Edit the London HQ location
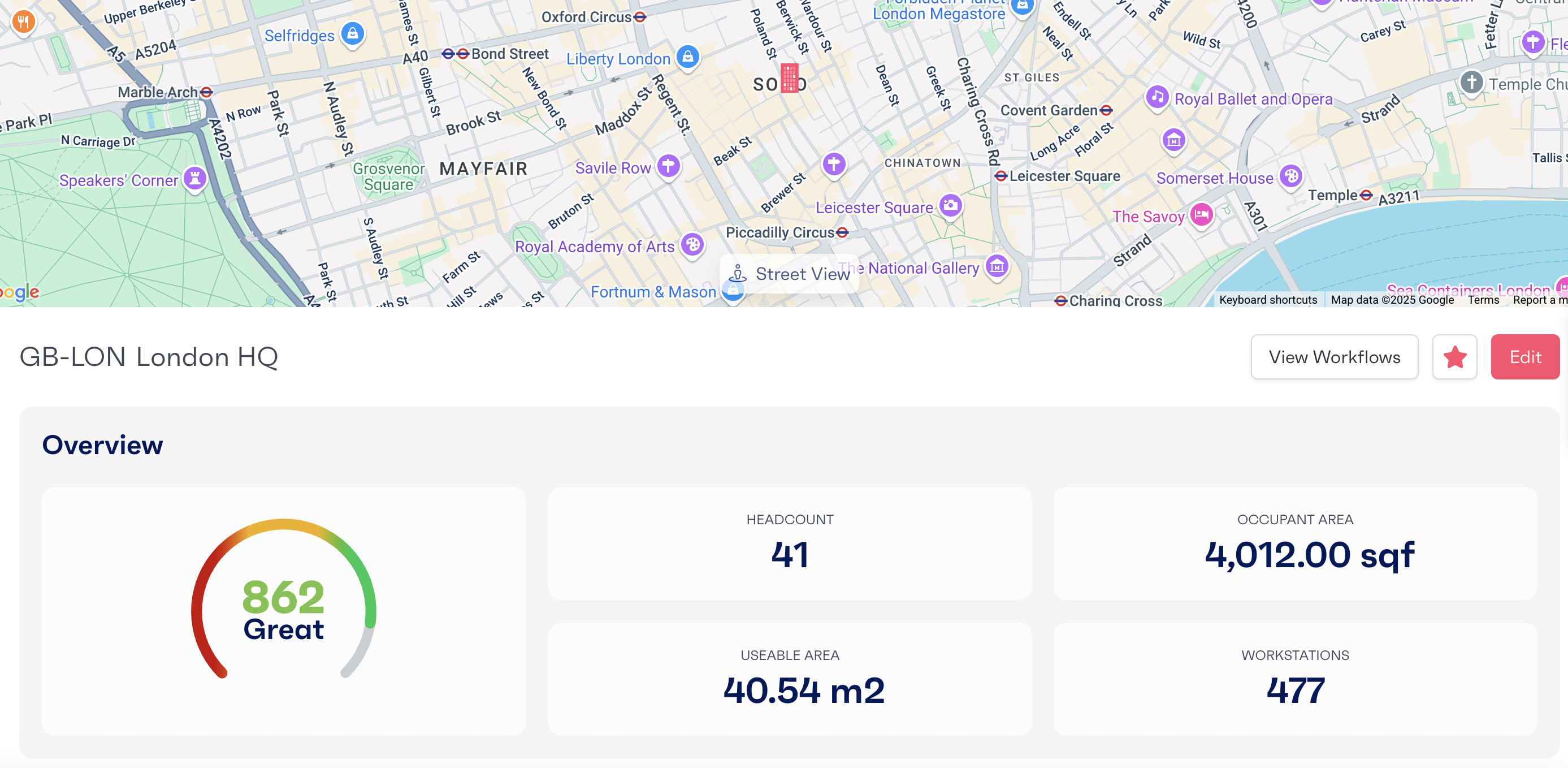This screenshot has height=768, width=1568. [x=1524, y=357]
